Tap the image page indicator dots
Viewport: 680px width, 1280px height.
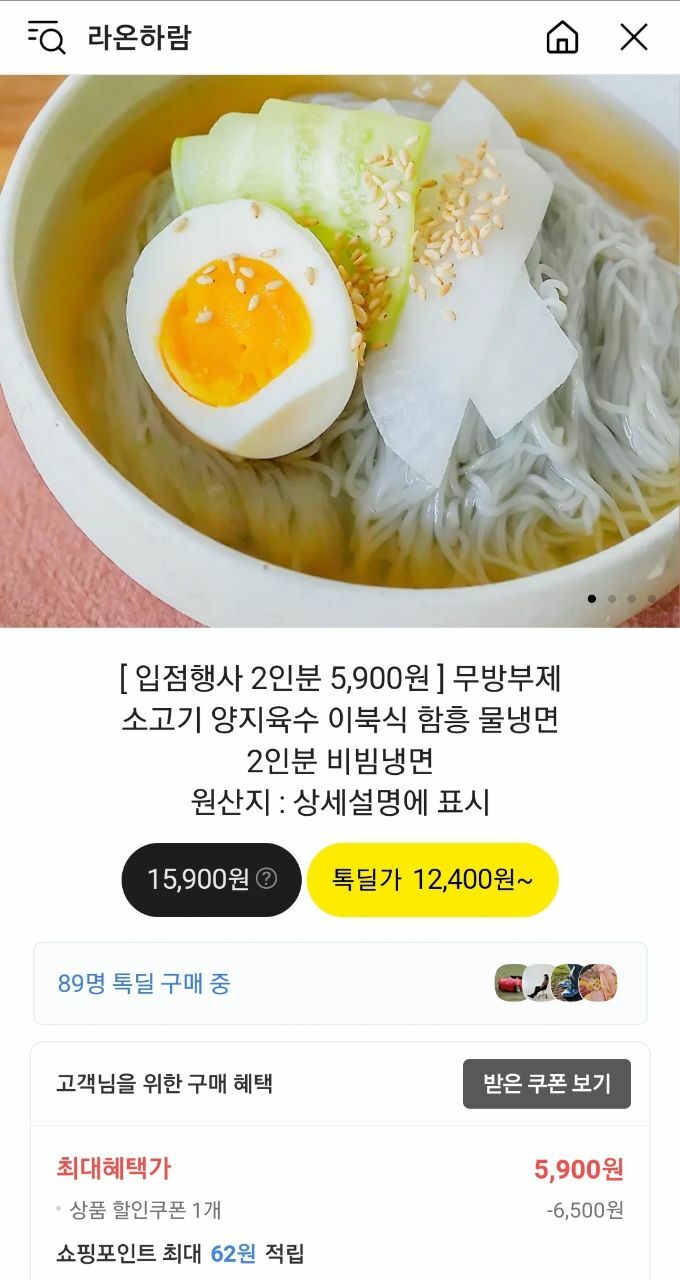point(621,599)
